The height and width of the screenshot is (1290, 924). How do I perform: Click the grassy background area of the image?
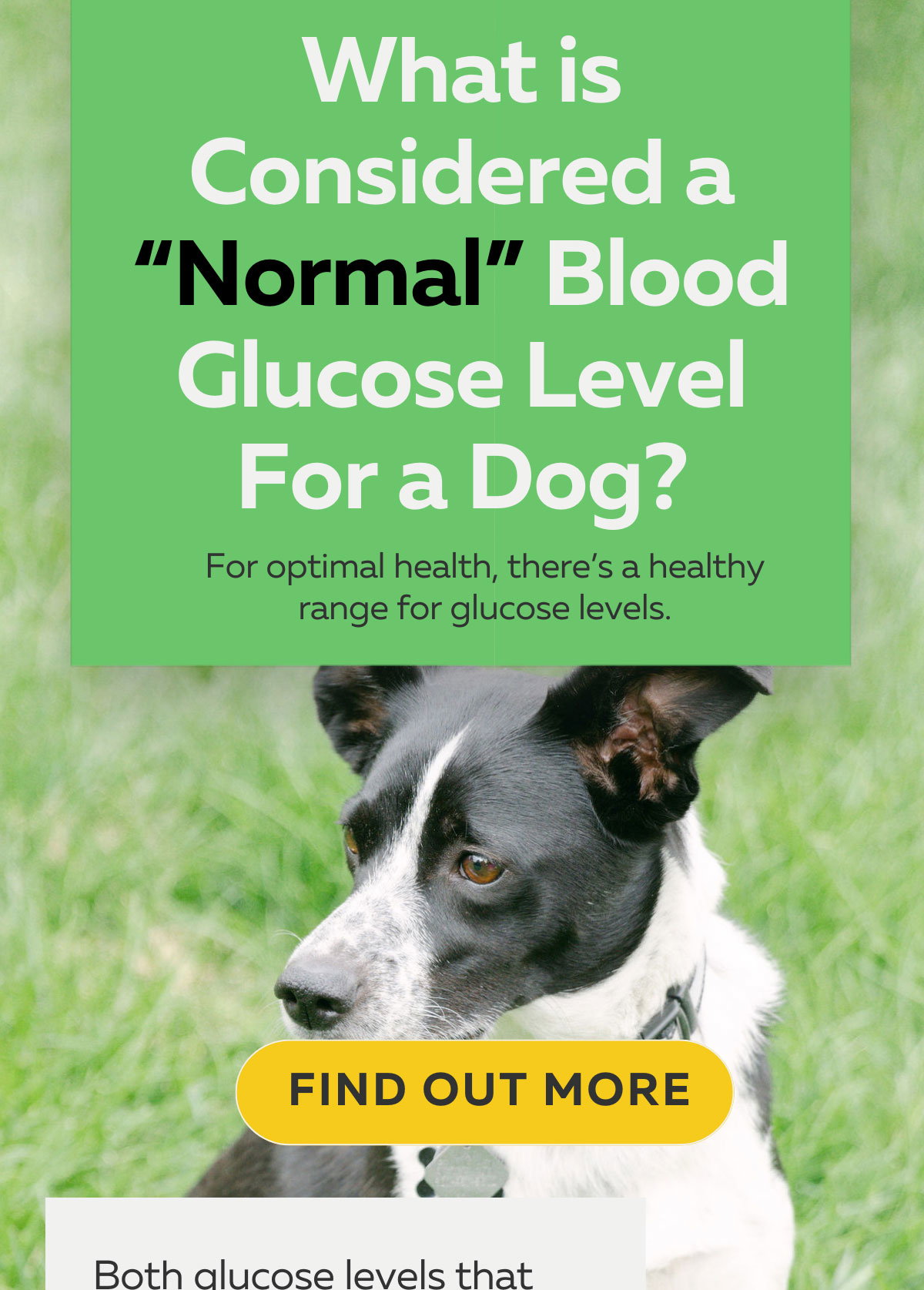(x=115, y=847)
